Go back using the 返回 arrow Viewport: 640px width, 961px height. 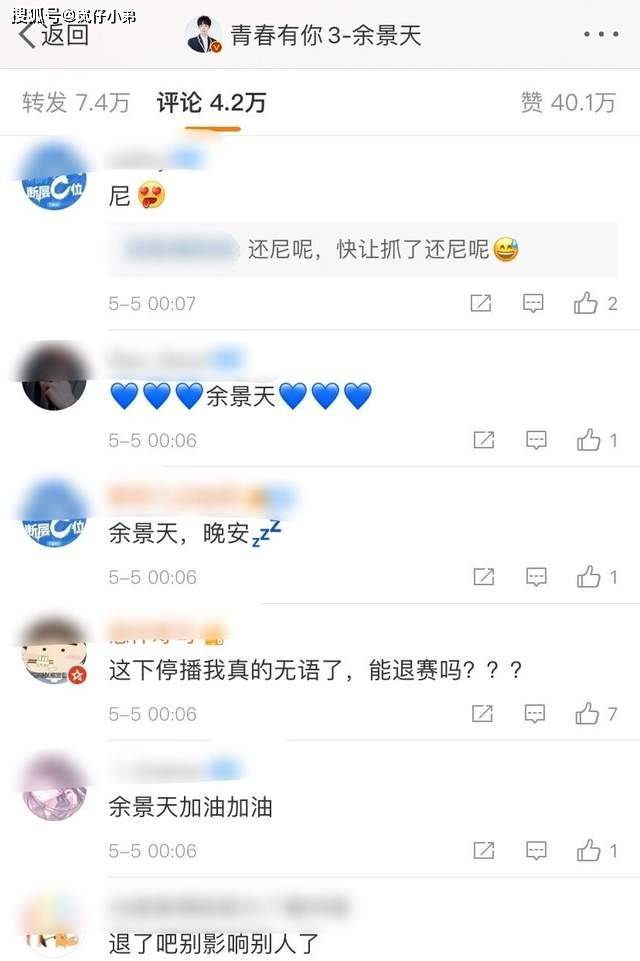(54, 35)
